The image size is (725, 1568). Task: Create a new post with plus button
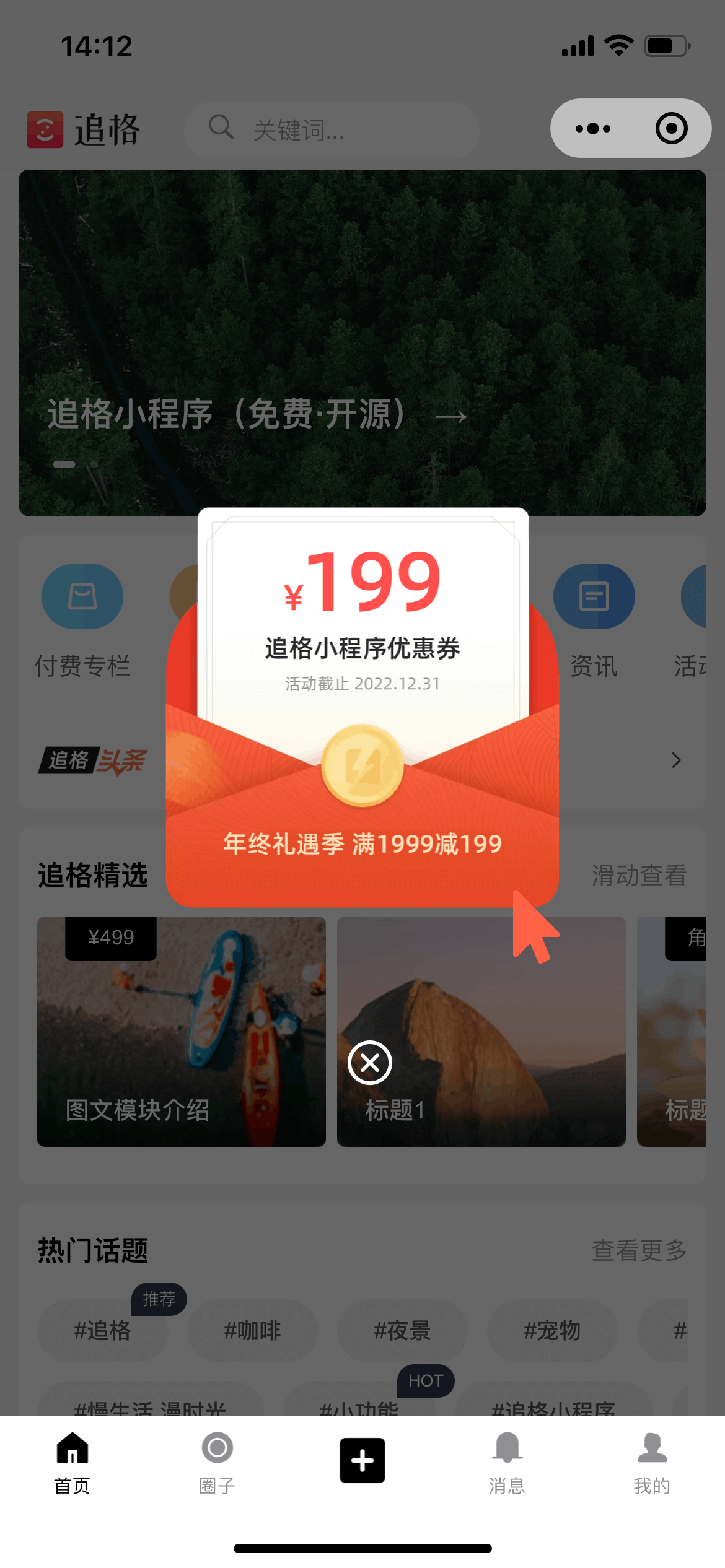click(362, 1460)
